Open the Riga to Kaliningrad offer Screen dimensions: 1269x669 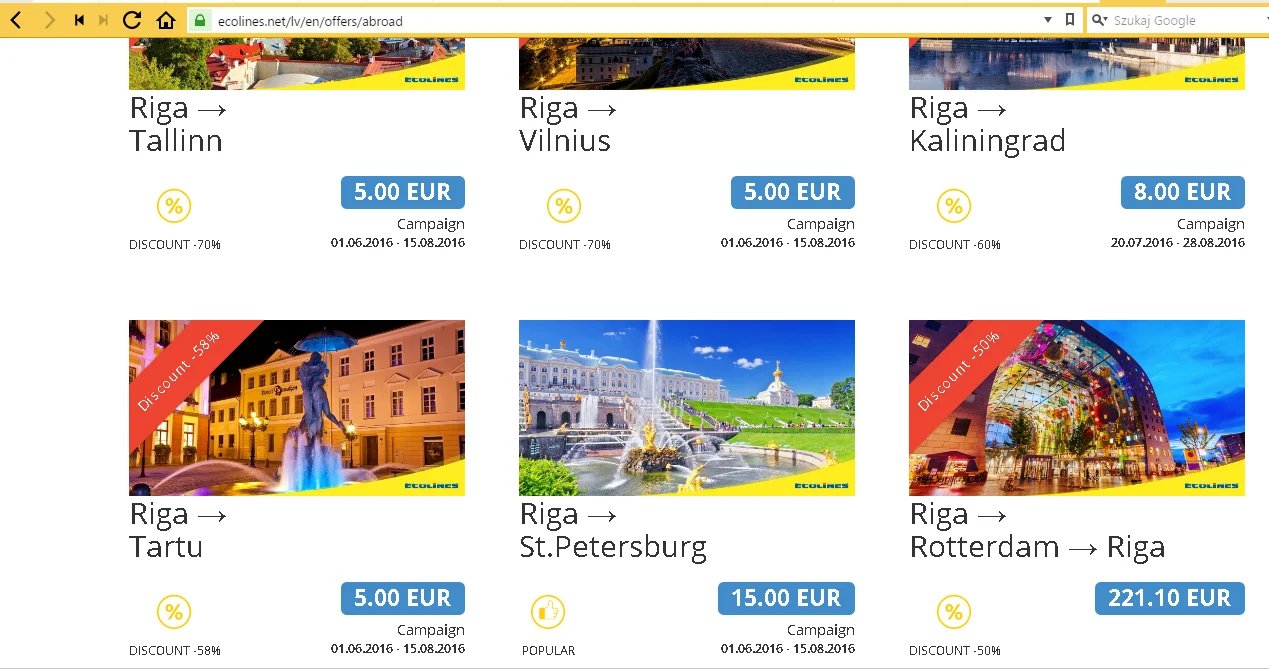[987, 124]
